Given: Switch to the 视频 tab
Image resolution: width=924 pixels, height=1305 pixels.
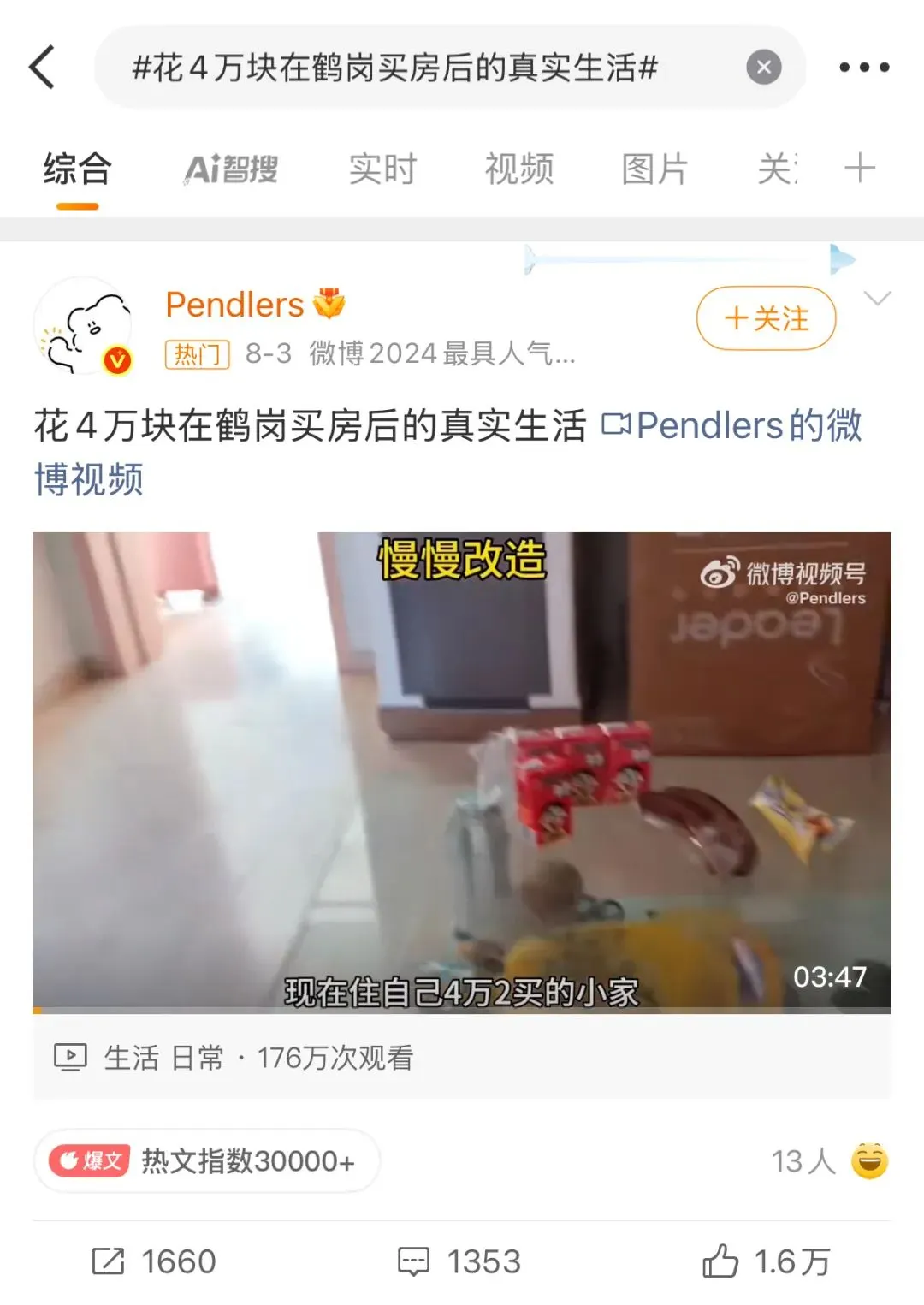Looking at the screenshot, I should point(519,169).
